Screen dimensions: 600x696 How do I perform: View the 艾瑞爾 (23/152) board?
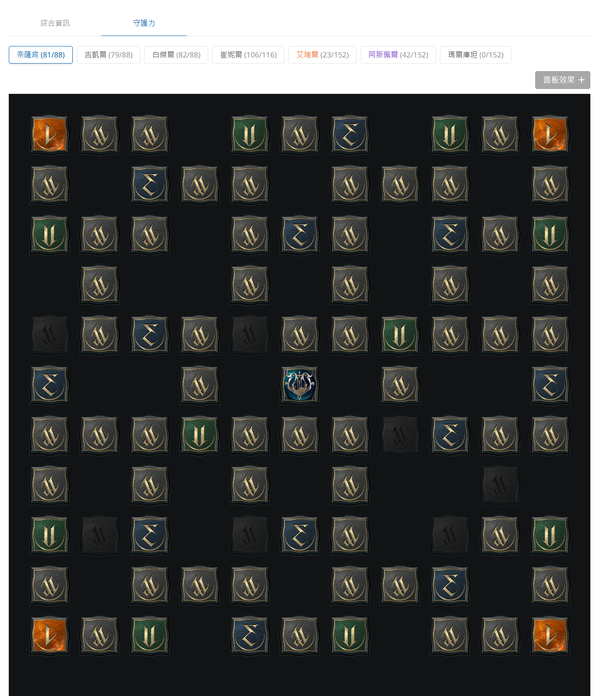323,55
